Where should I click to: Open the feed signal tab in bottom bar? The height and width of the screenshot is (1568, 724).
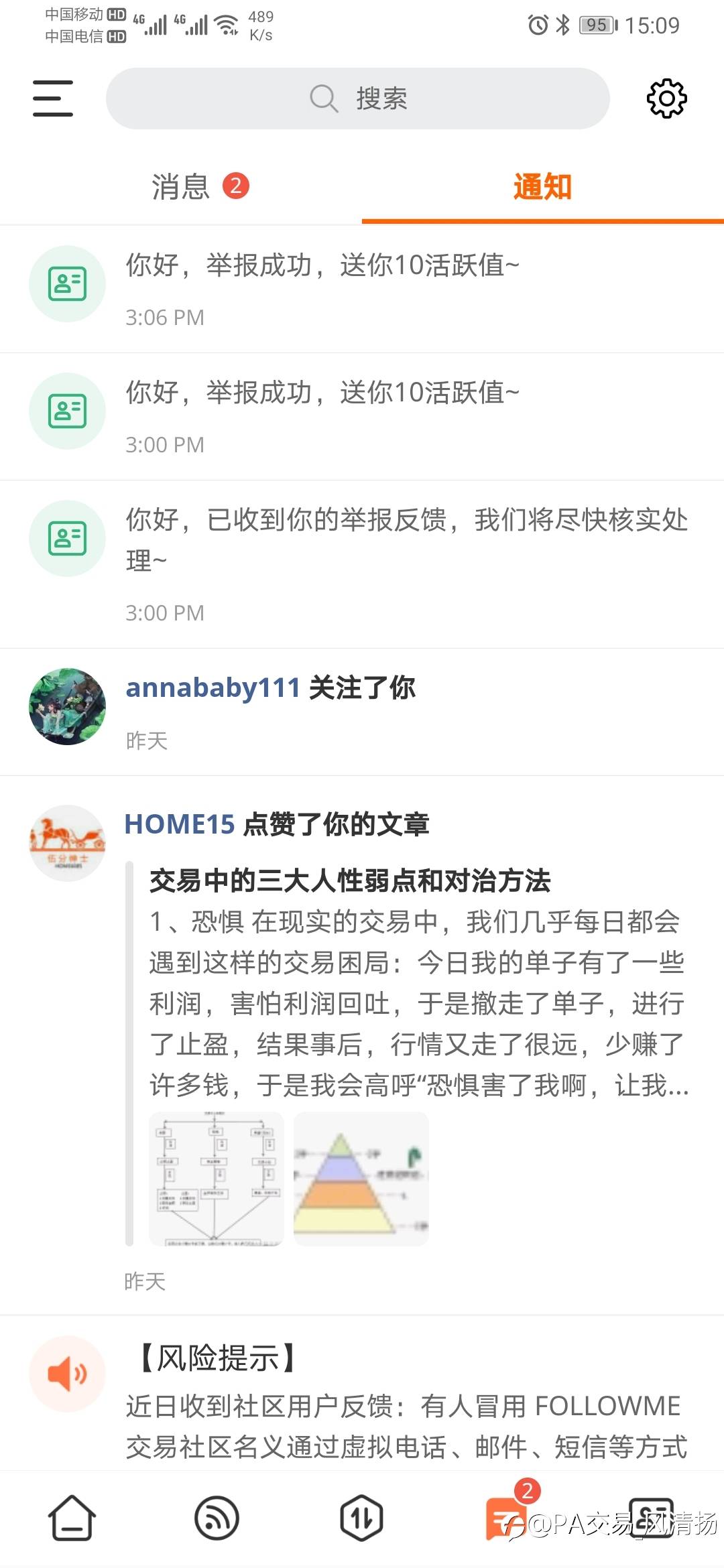pos(217,1518)
